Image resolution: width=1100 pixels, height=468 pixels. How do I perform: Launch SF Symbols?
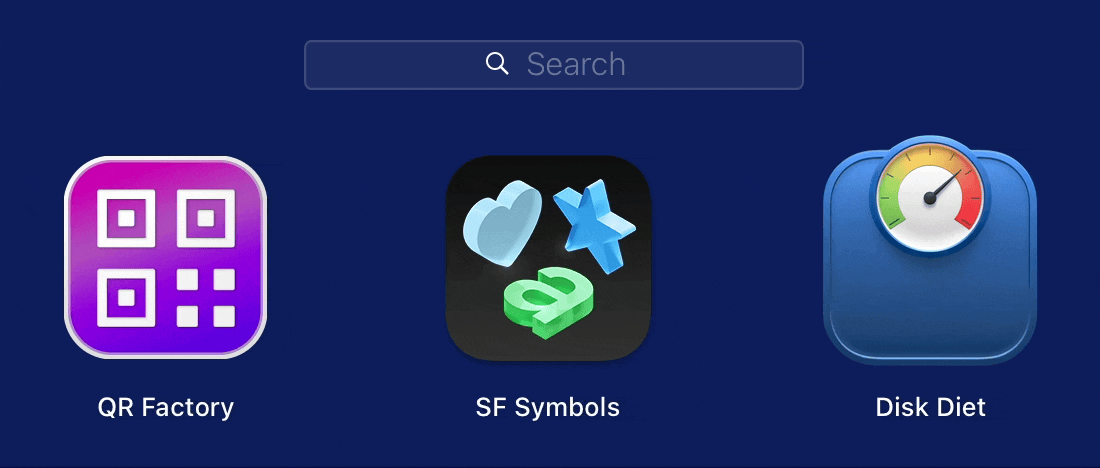pyautogui.click(x=548, y=258)
